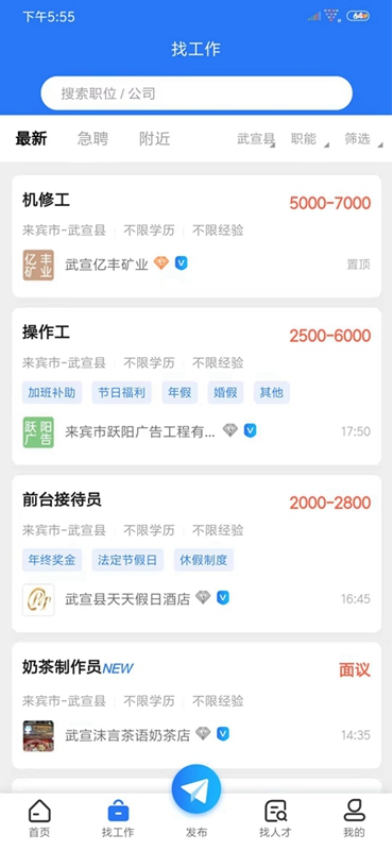View the 前台接待员 job posting

(x=196, y=553)
